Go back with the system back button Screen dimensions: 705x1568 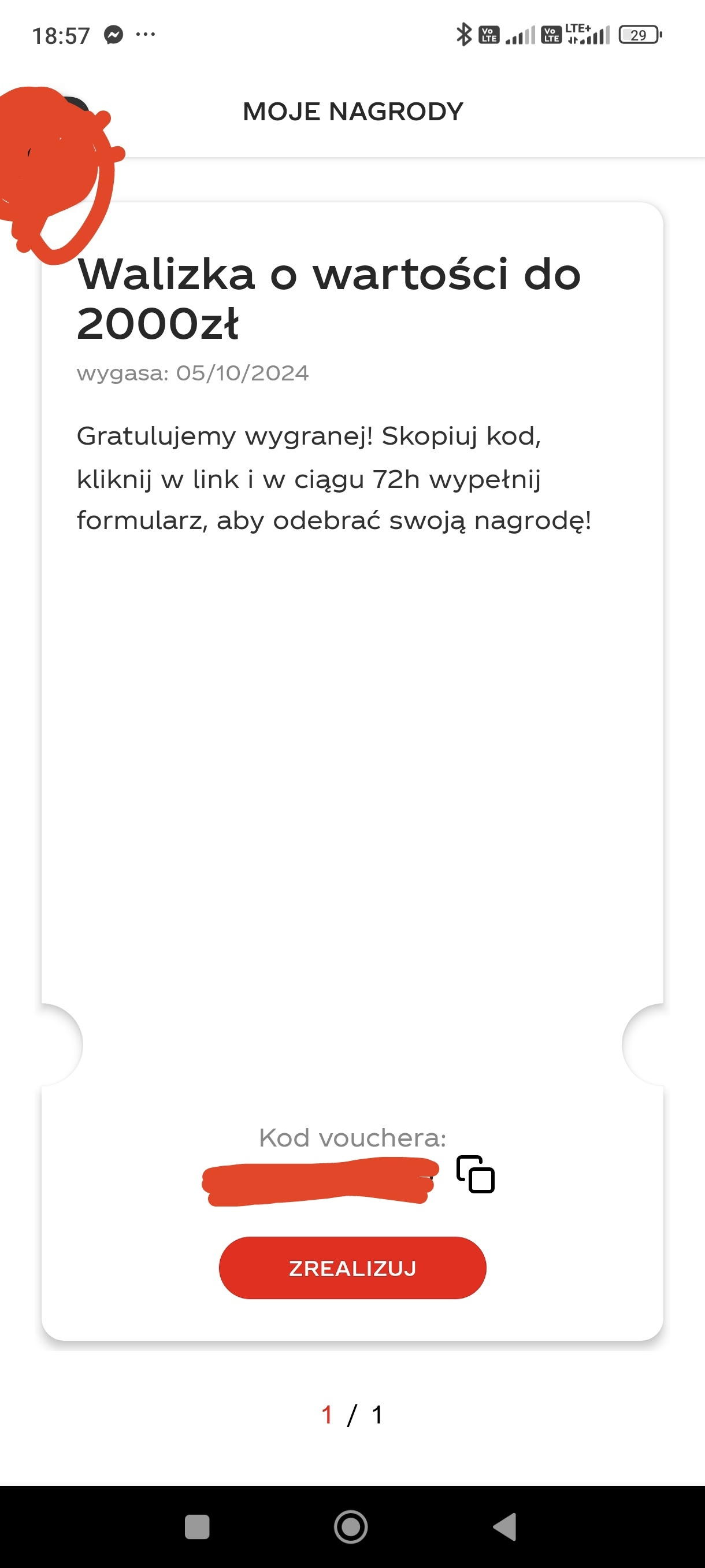[505, 1526]
